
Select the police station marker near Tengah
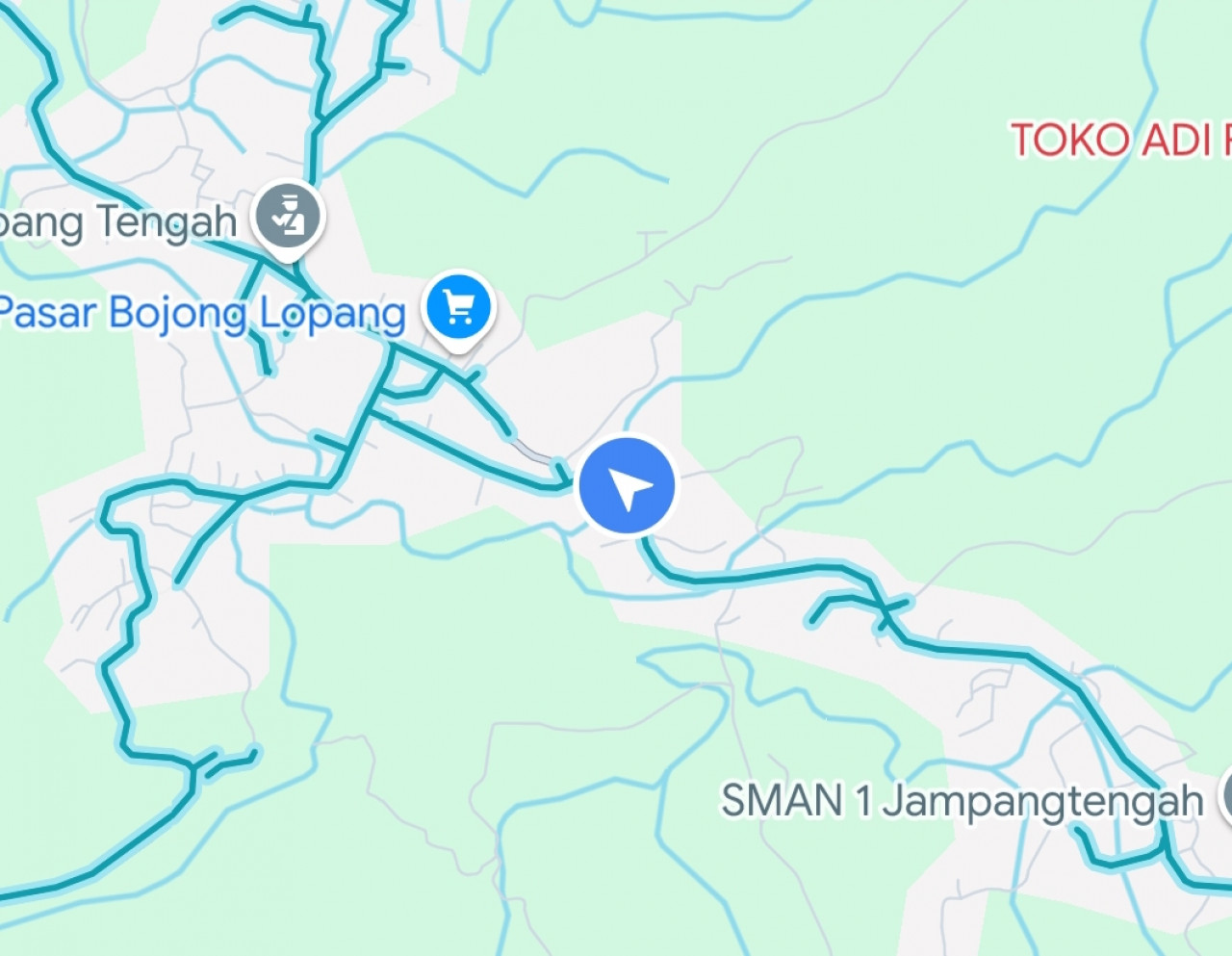[289, 217]
